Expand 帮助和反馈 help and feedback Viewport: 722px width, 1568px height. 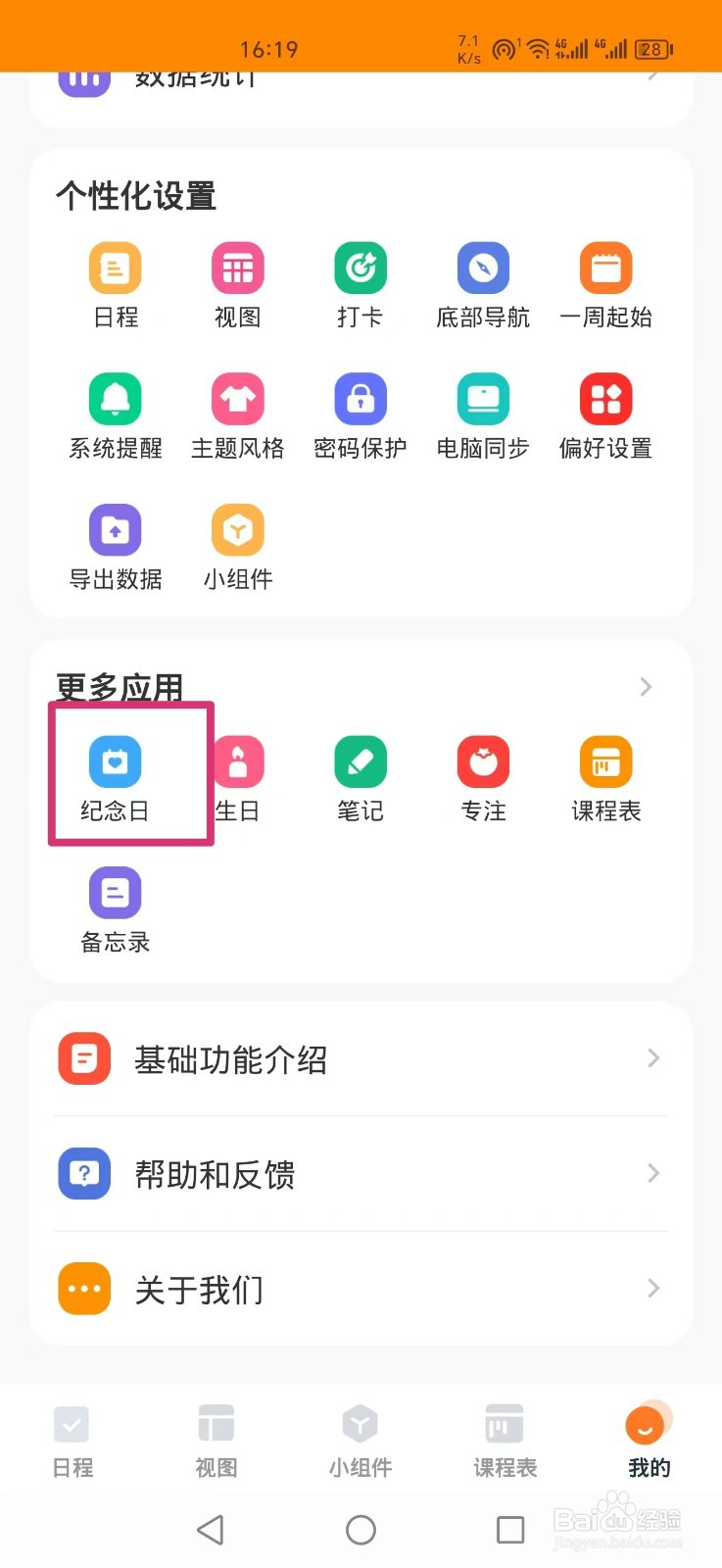pos(360,1174)
